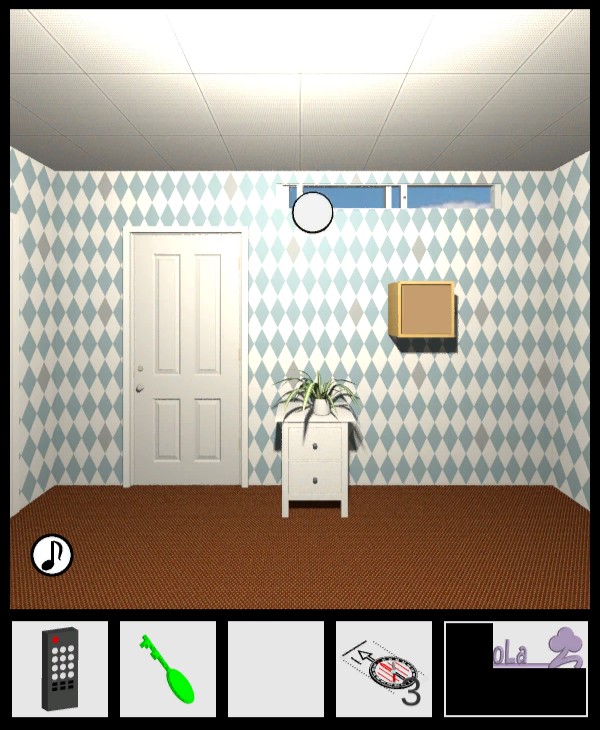The height and width of the screenshot is (730, 600).
Task: Select the remote control in inventory
Action: click(x=60, y=669)
